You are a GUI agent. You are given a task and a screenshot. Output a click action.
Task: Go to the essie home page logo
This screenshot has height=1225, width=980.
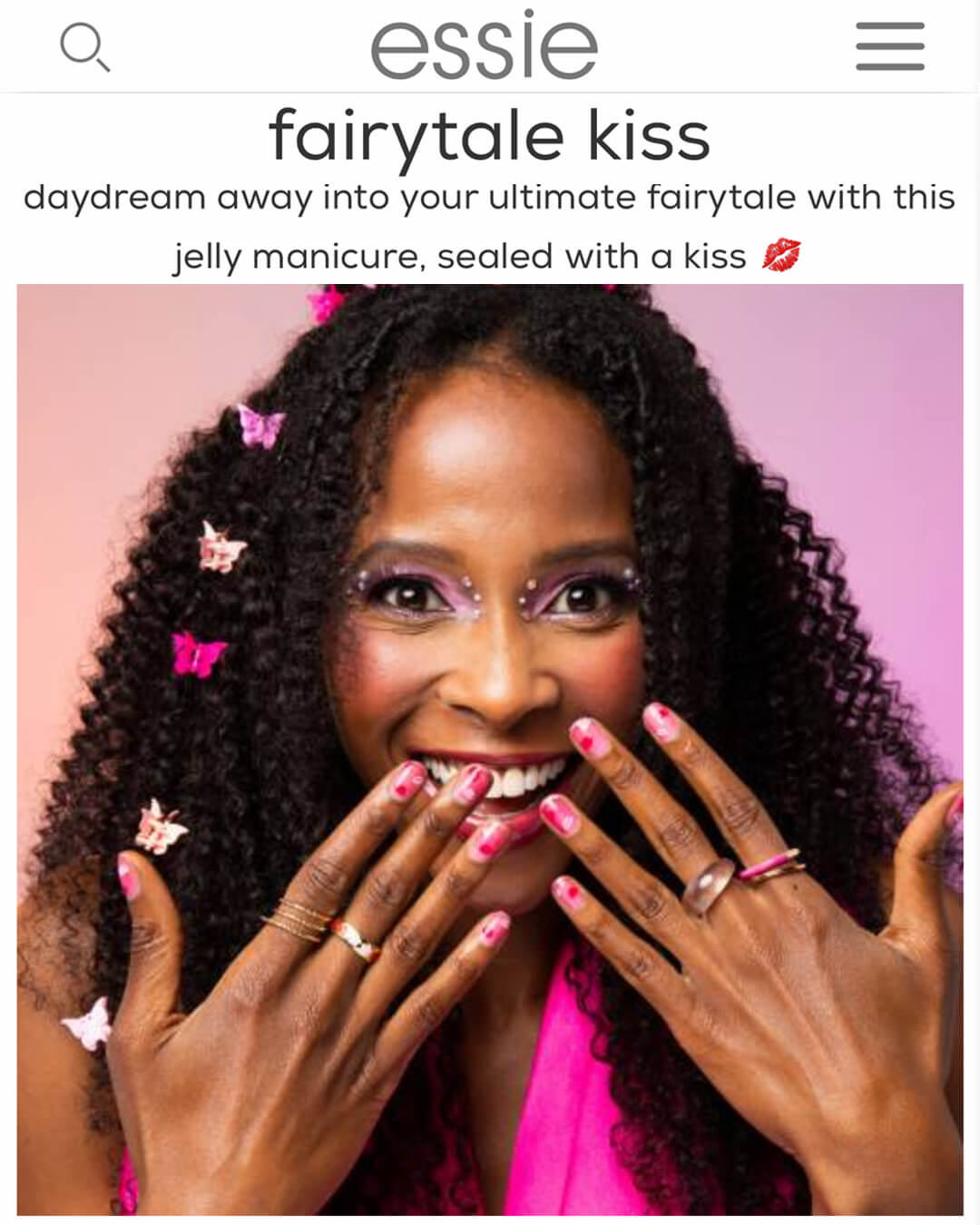484,45
